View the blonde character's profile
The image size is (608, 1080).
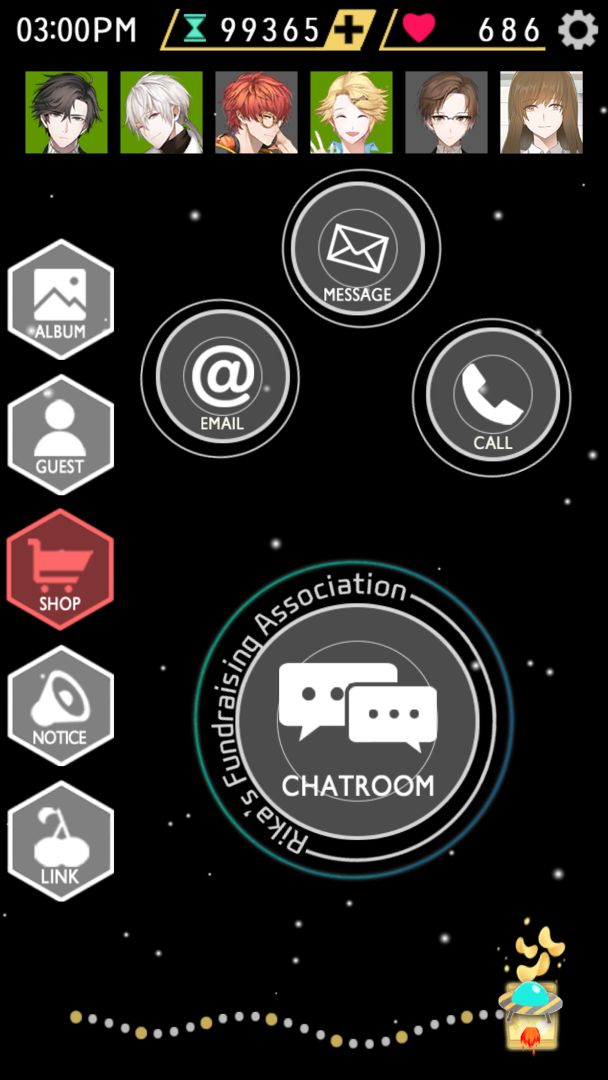click(351, 112)
